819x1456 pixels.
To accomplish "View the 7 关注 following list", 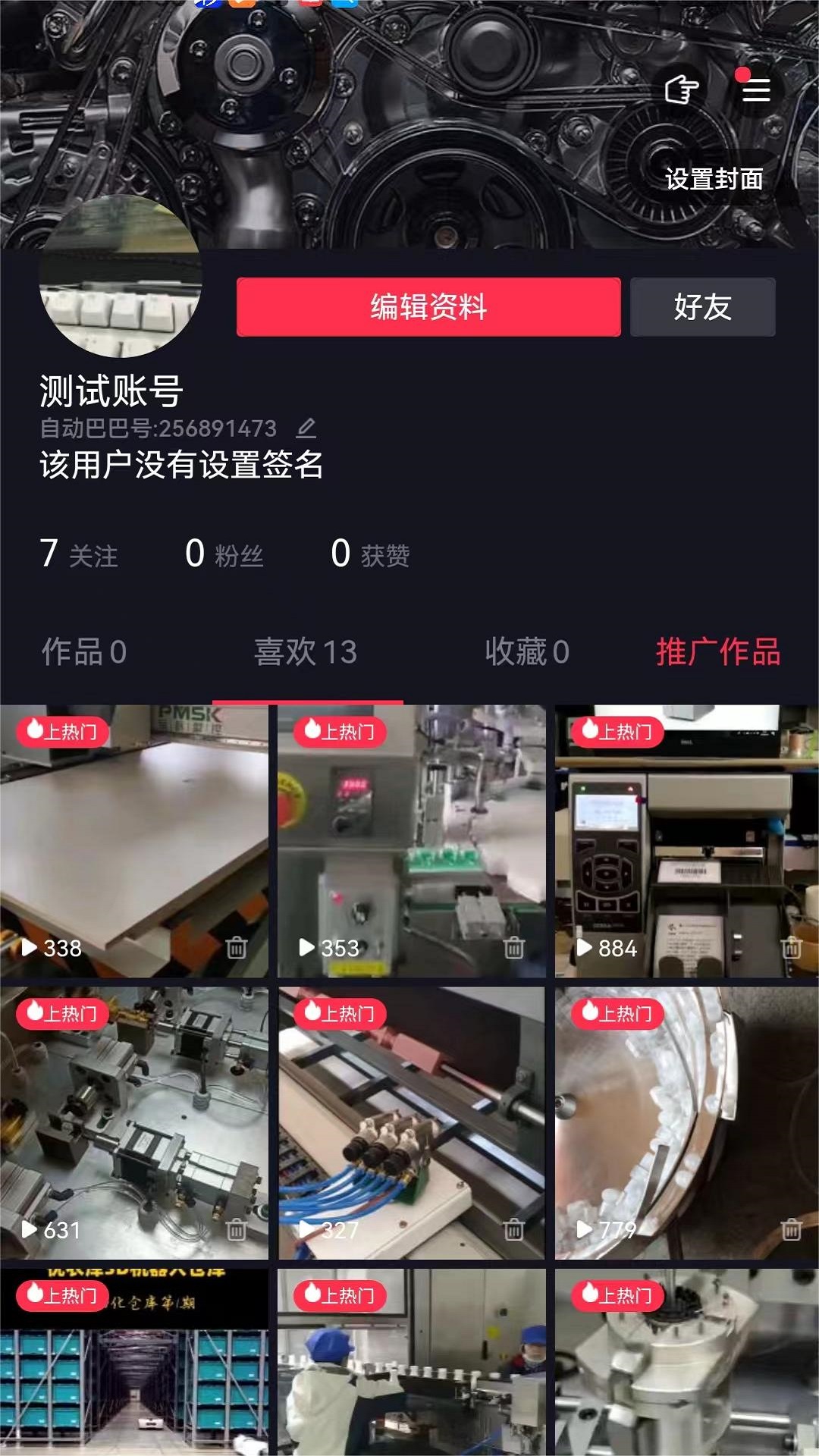I will 79,554.
